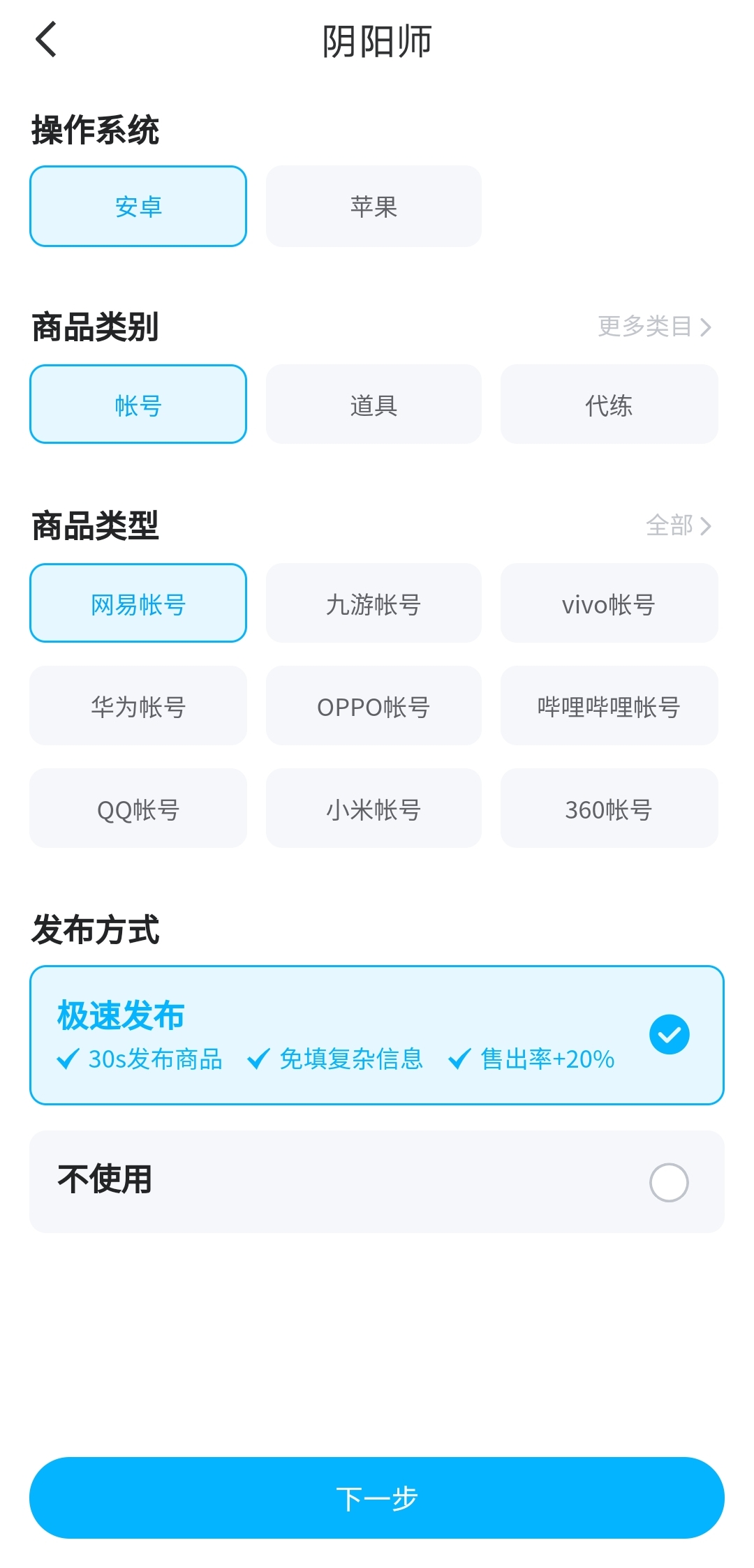Choose 不使用 for publishing method
This screenshot has height=1568, width=754.
click(x=376, y=1181)
